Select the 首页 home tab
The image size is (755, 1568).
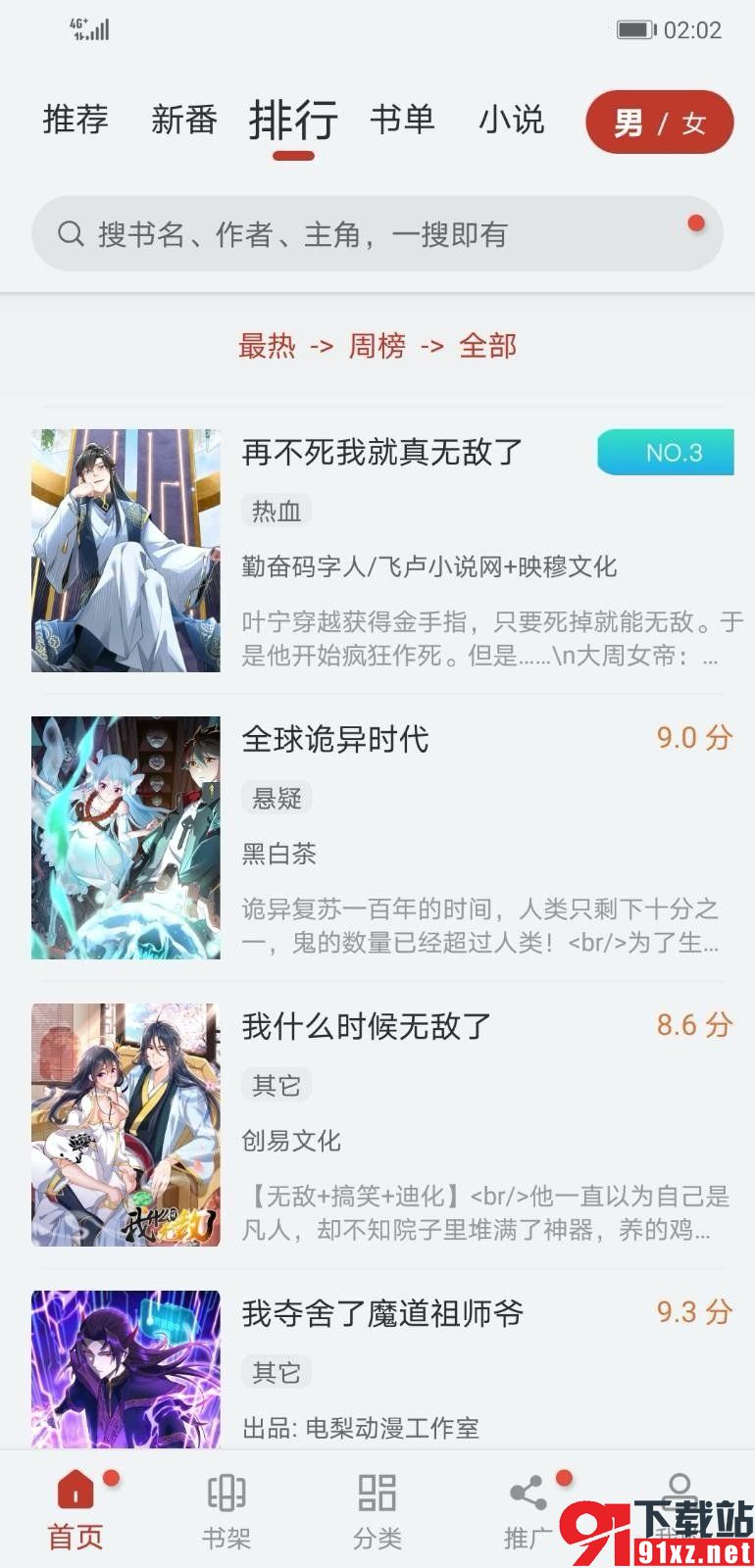75,1511
